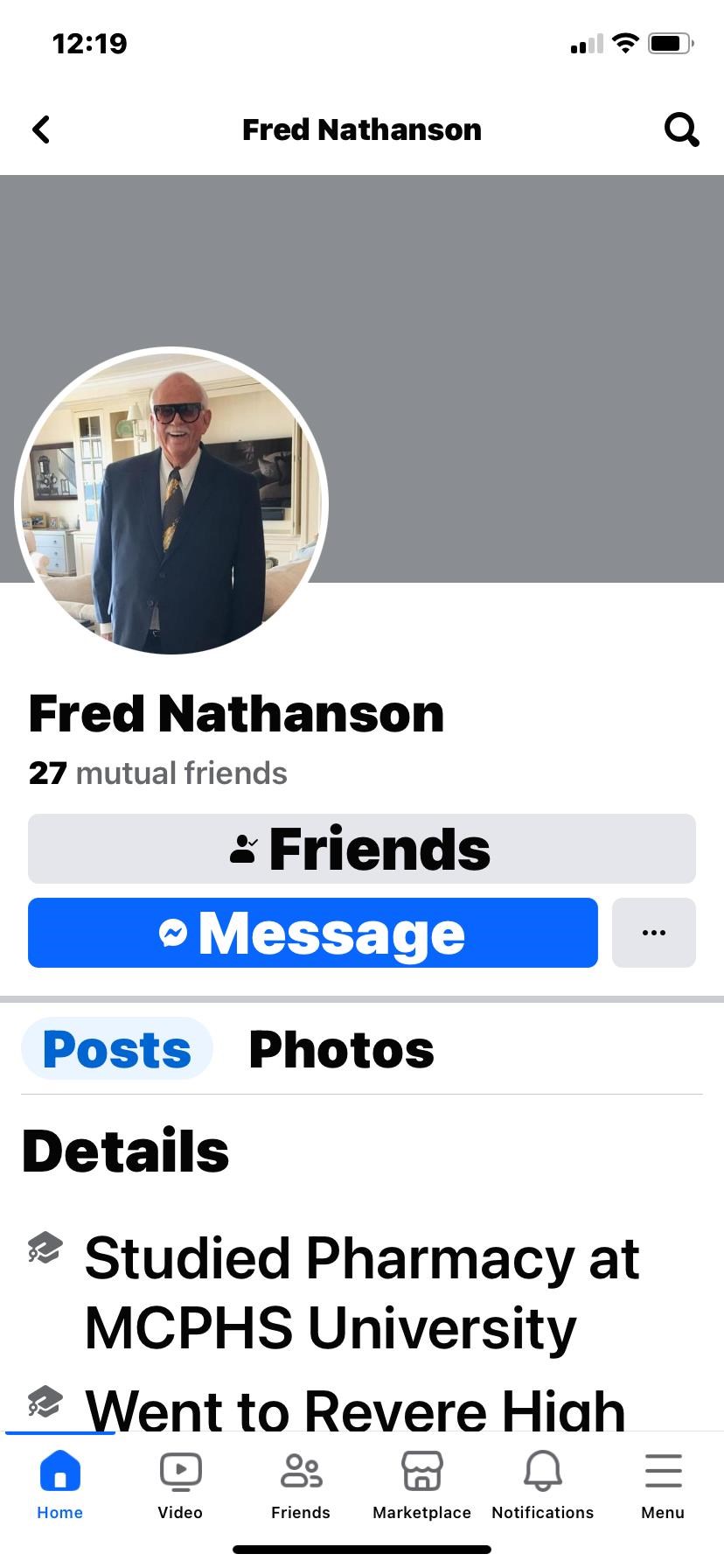Select the Posts tab
This screenshot has height=1568, width=724.
pyautogui.click(x=117, y=1049)
